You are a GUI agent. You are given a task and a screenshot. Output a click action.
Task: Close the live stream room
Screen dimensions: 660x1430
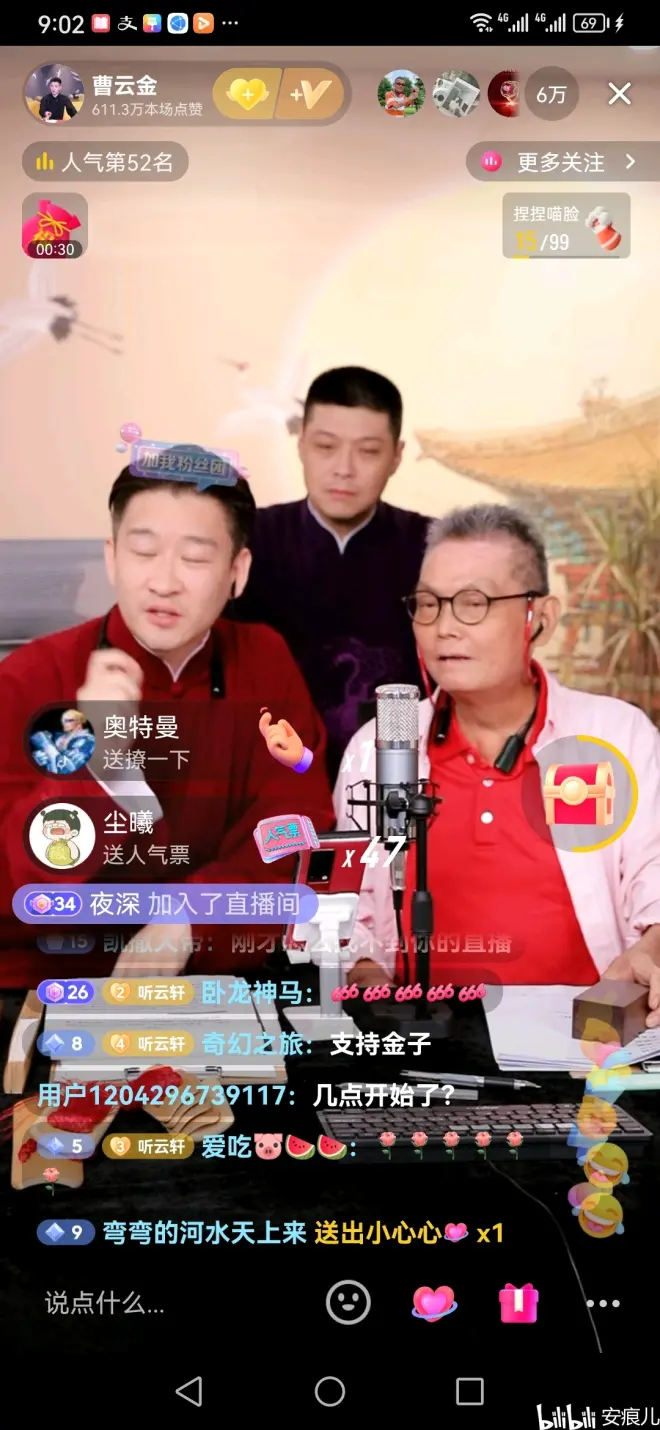620,94
